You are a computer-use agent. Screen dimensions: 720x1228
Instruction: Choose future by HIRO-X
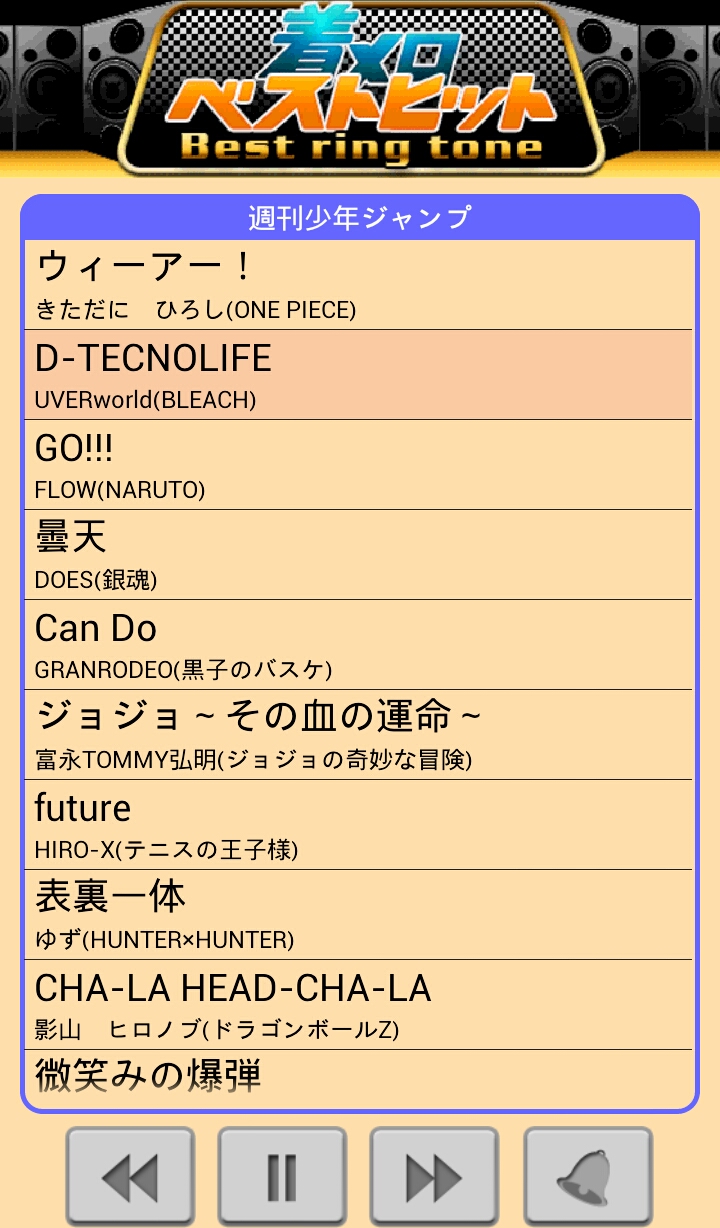click(358, 825)
